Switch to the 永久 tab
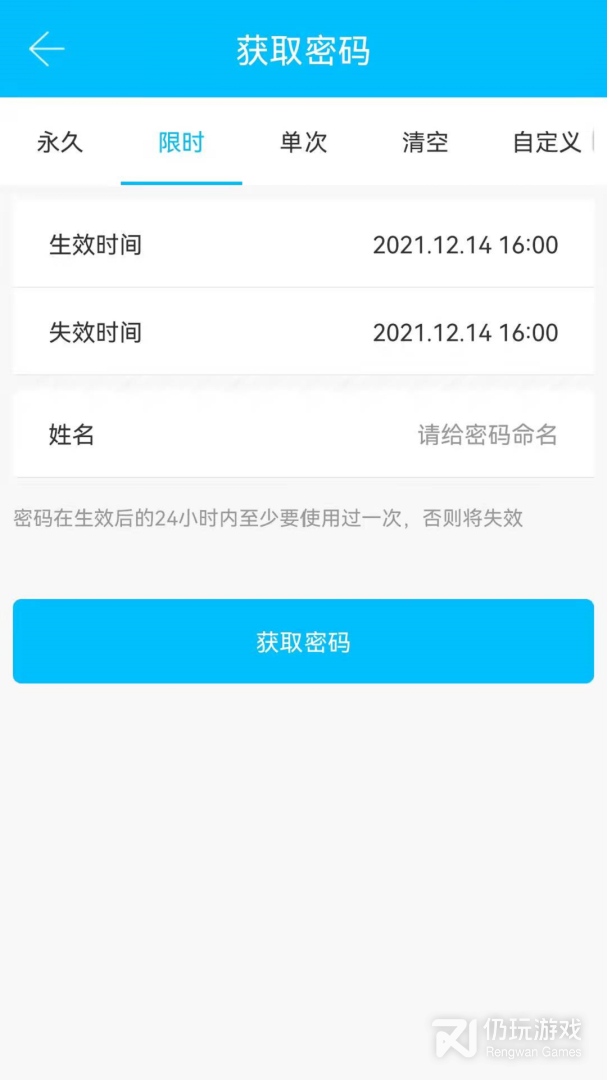The width and height of the screenshot is (607, 1080). tap(60, 142)
